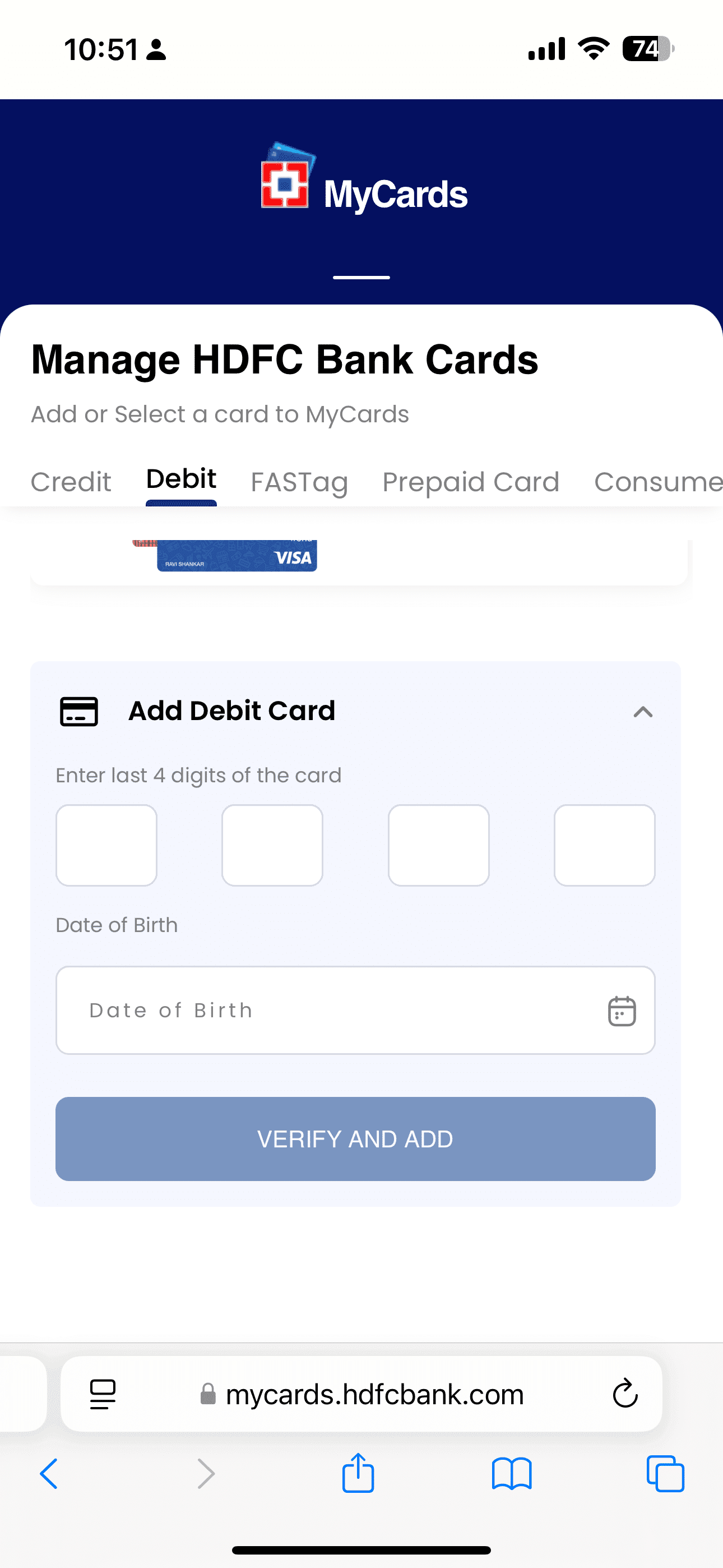Screen dimensions: 723x1568
Task: Collapse the Add Debit Card section
Action: coord(643,712)
